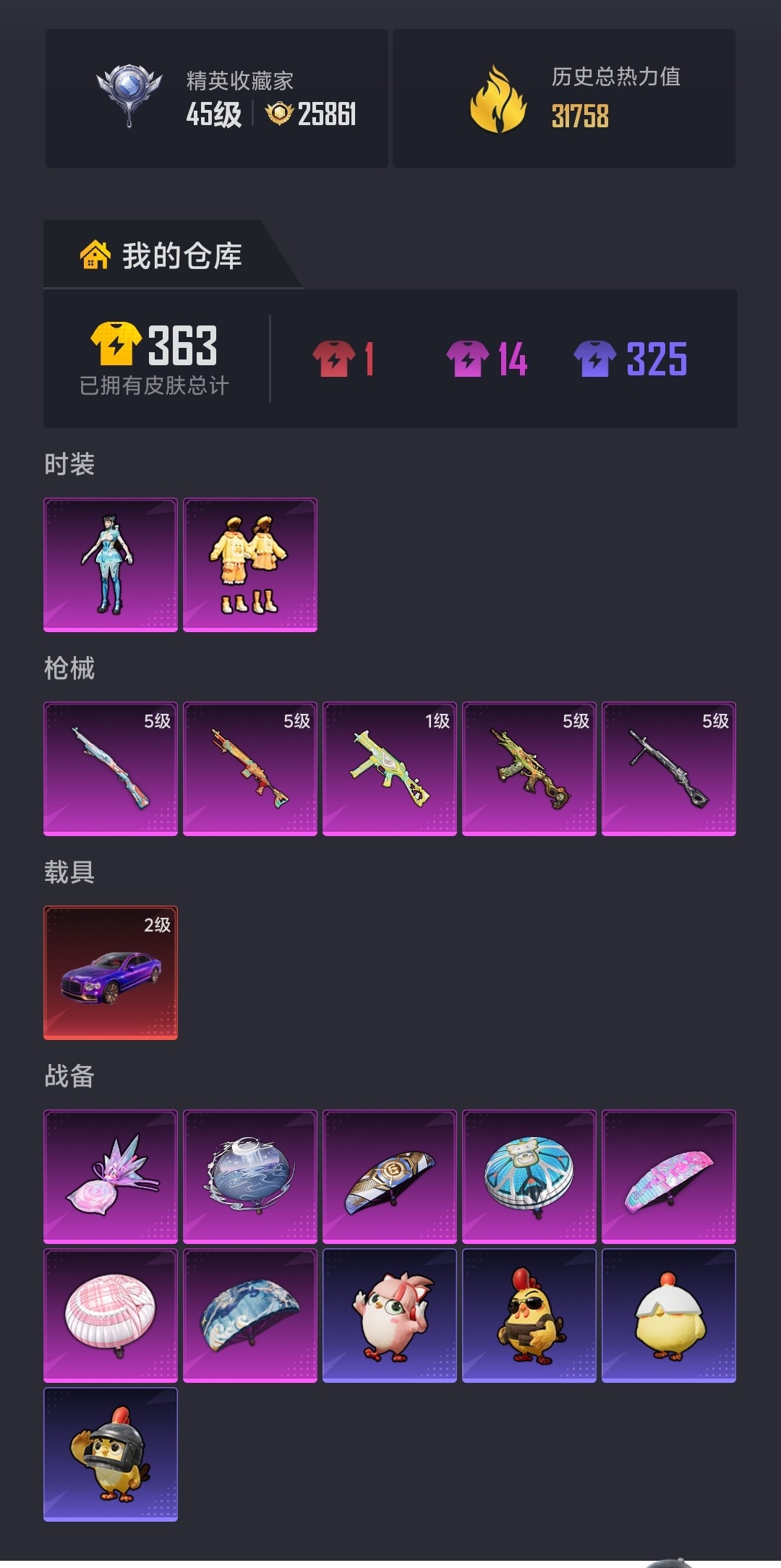Open the blue dress outfit tile
781x1568 pixels.
(x=111, y=565)
